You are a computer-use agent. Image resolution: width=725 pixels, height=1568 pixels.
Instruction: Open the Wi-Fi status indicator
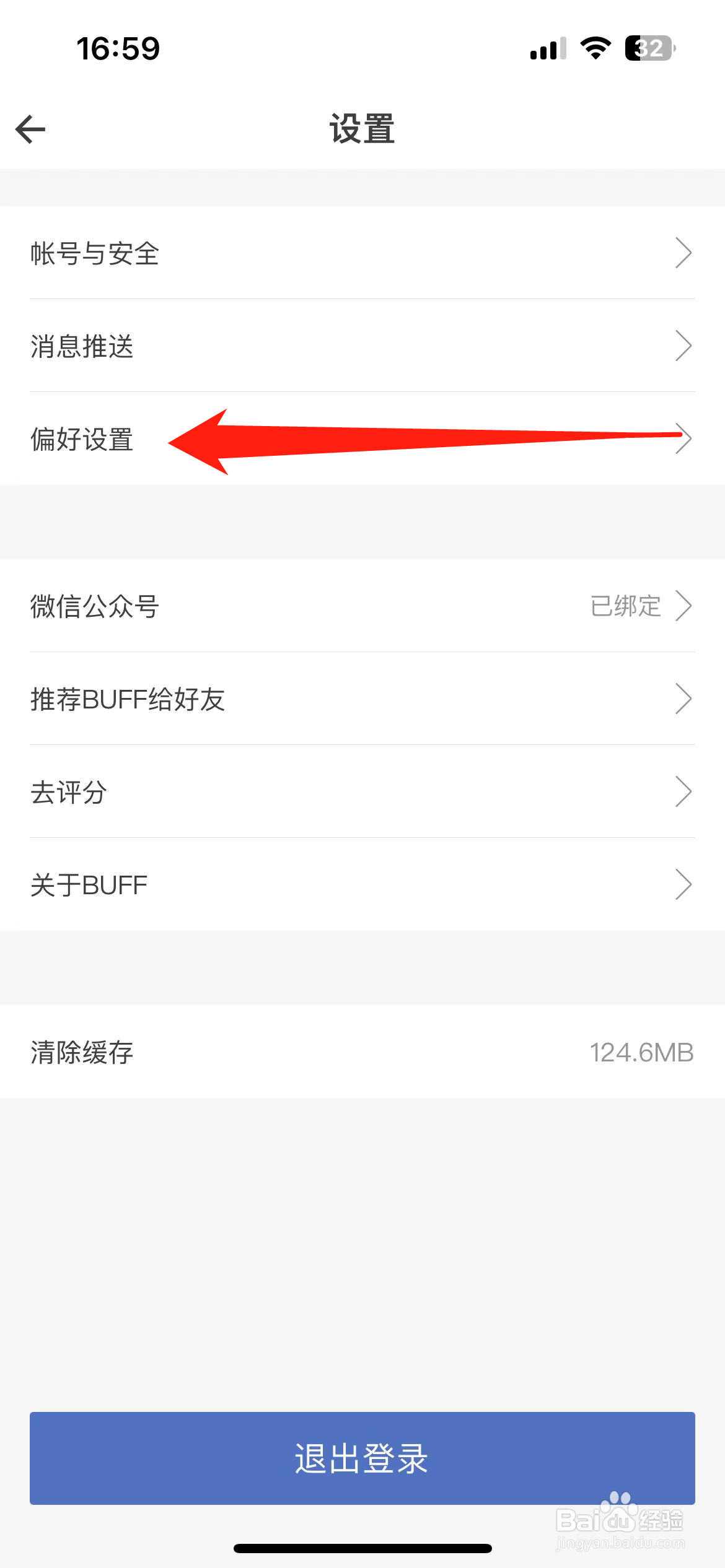coord(594,48)
